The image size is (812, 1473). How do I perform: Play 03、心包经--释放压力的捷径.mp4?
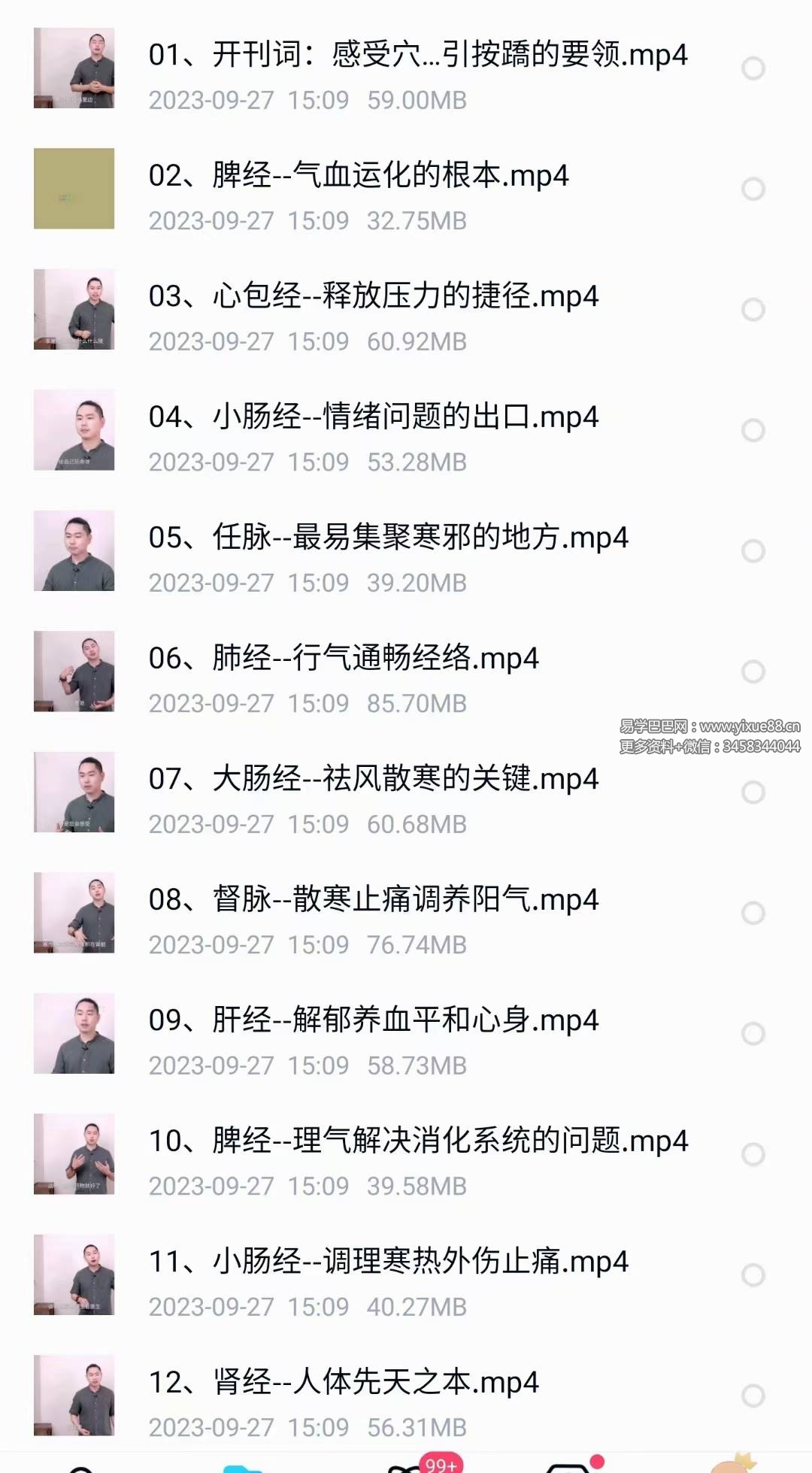(x=374, y=296)
